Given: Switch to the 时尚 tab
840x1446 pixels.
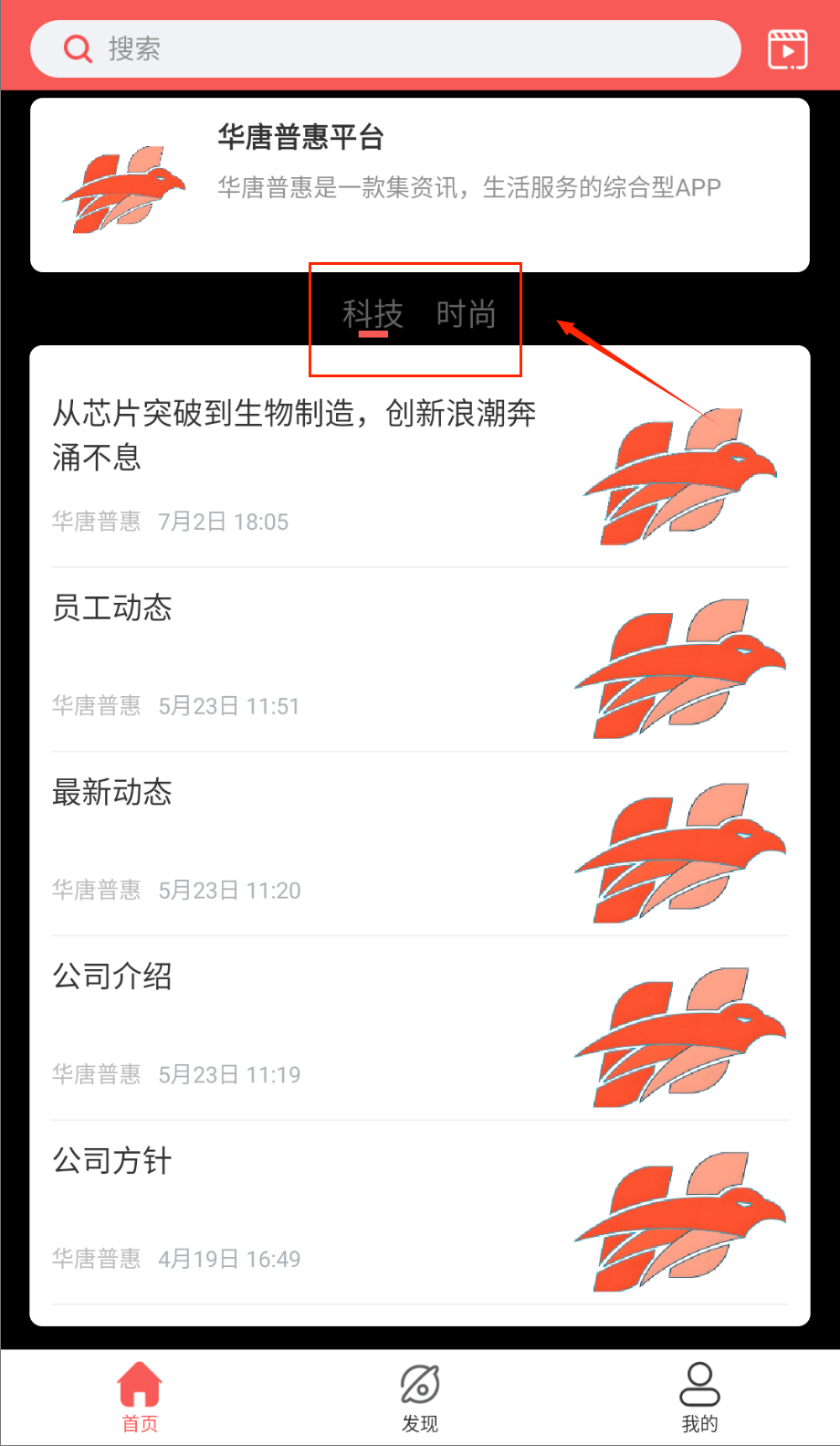Looking at the screenshot, I should pyautogui.click(x=466, y=314).
